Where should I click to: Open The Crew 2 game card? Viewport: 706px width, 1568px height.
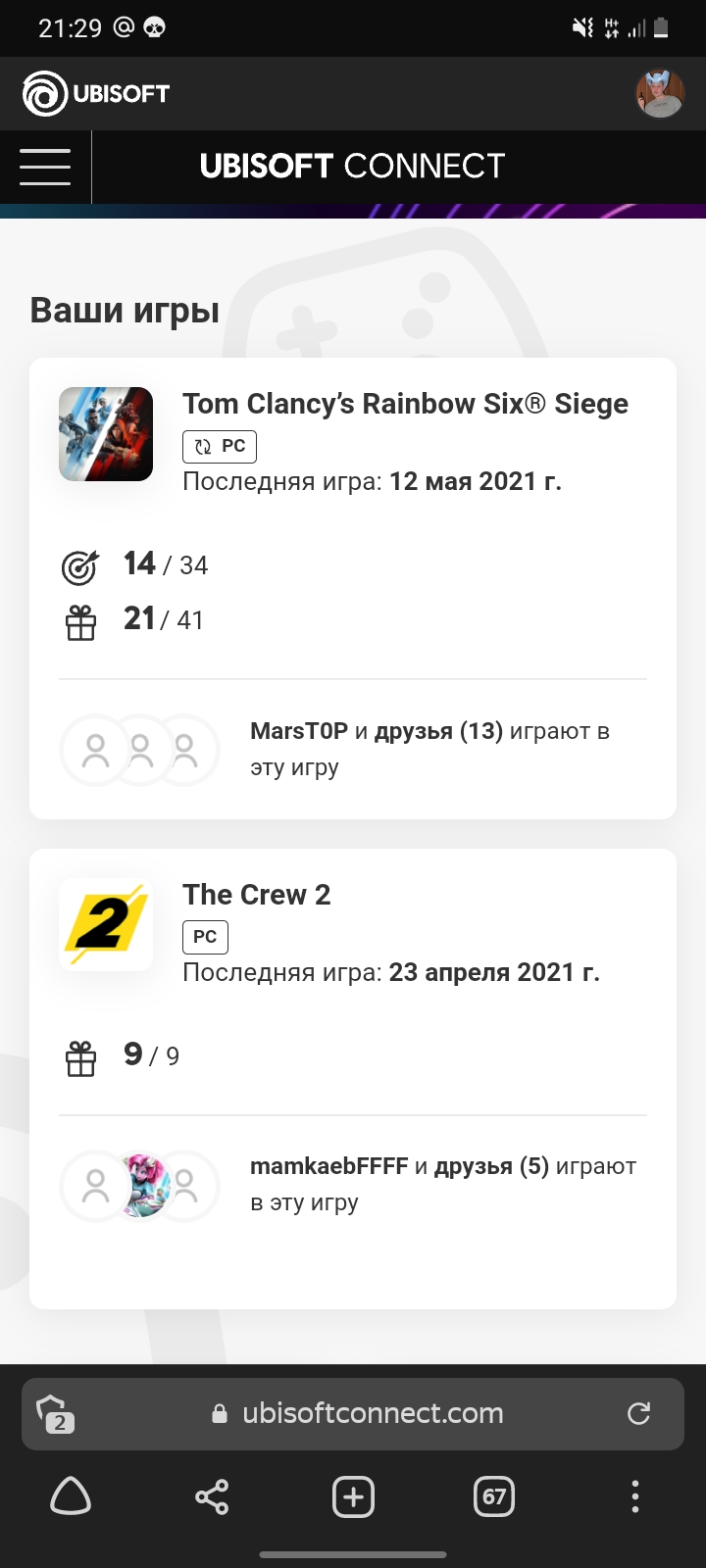tap(353, 1078)
